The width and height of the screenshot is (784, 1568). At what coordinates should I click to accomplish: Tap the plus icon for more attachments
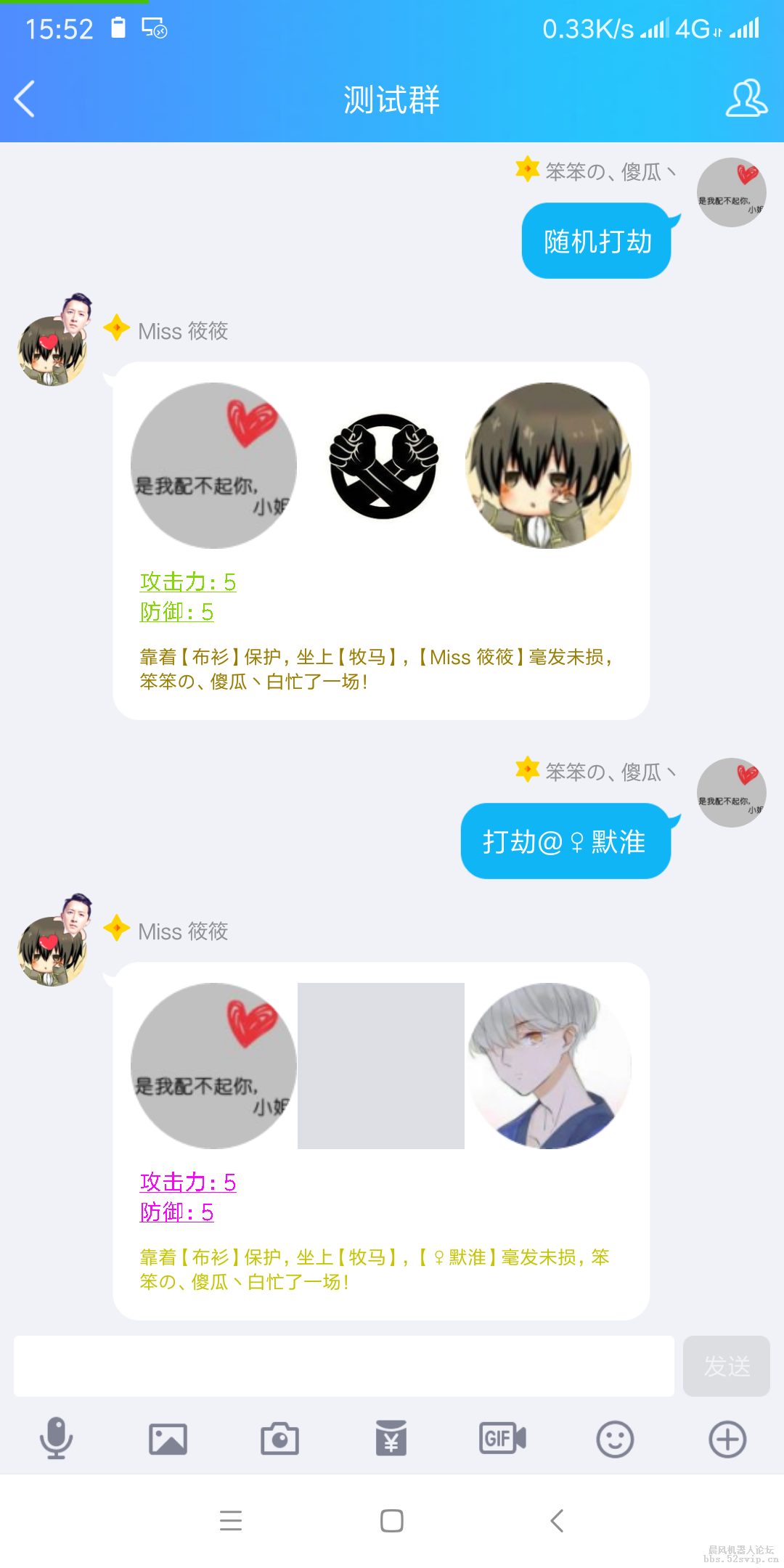tap(727, 1440)
